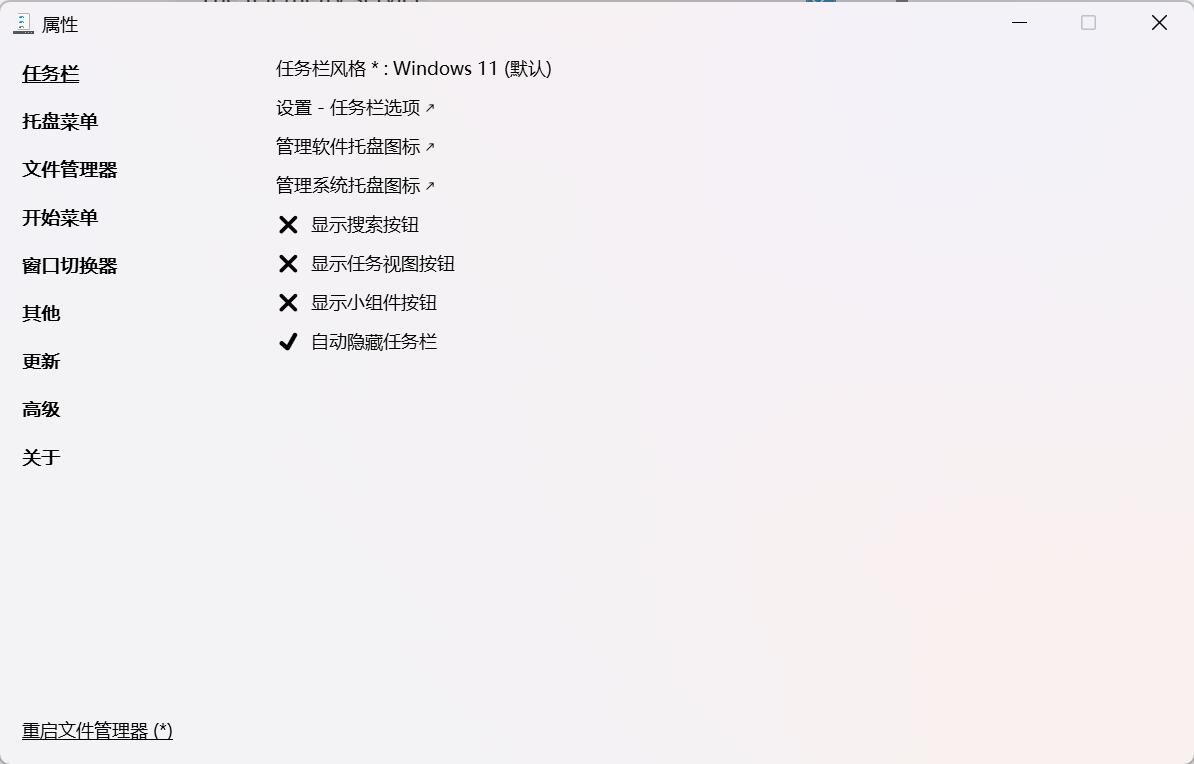The image size is (1194, 764).
Task: Switch to the 托盘菜单 section
Action: click(x=60, y=122)
